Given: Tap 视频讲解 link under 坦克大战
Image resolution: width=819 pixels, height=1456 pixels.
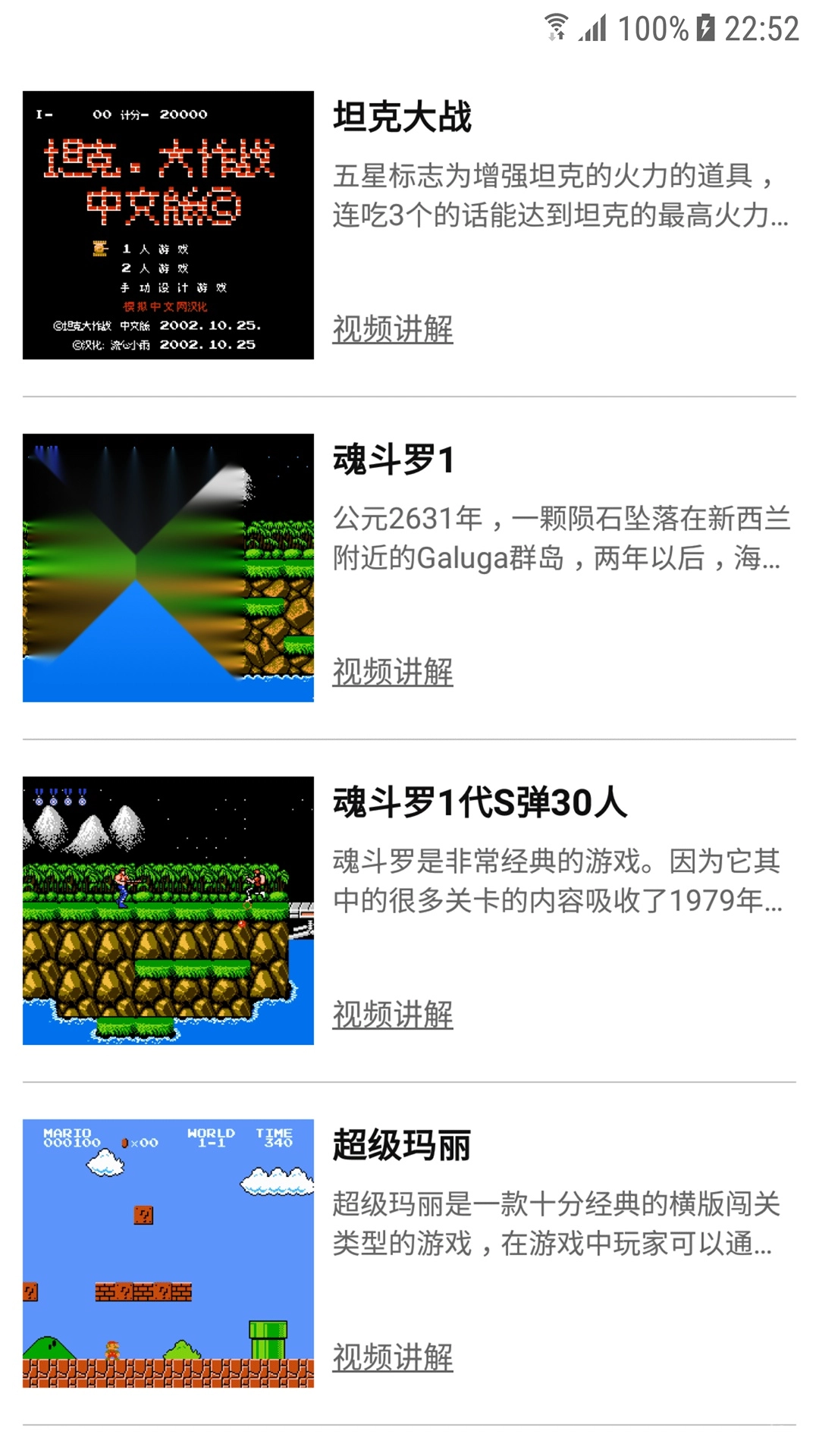Looking at the screenshot, I should pyautogui.click(x=393, y=330).
